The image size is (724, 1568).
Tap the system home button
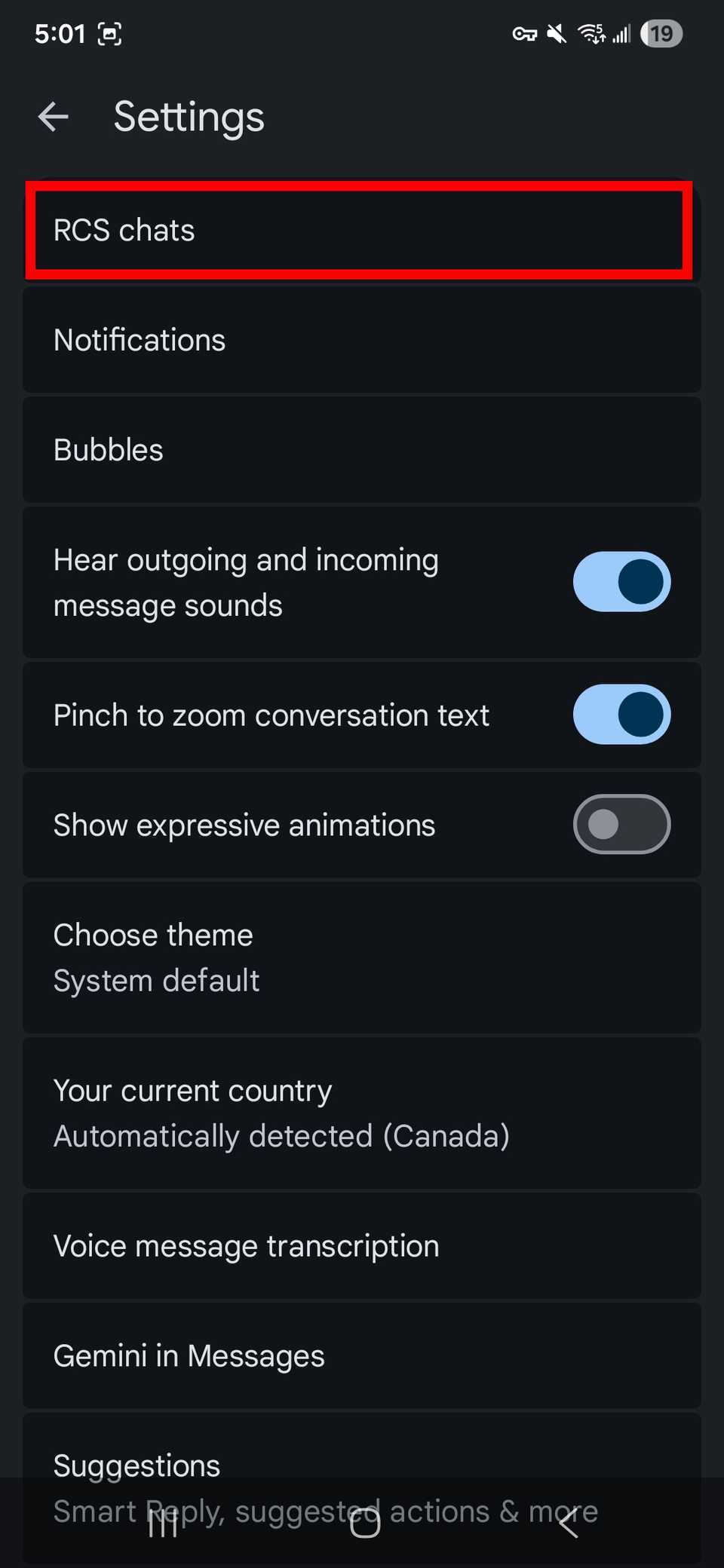pyautogui.click(x=365, y=1523)
